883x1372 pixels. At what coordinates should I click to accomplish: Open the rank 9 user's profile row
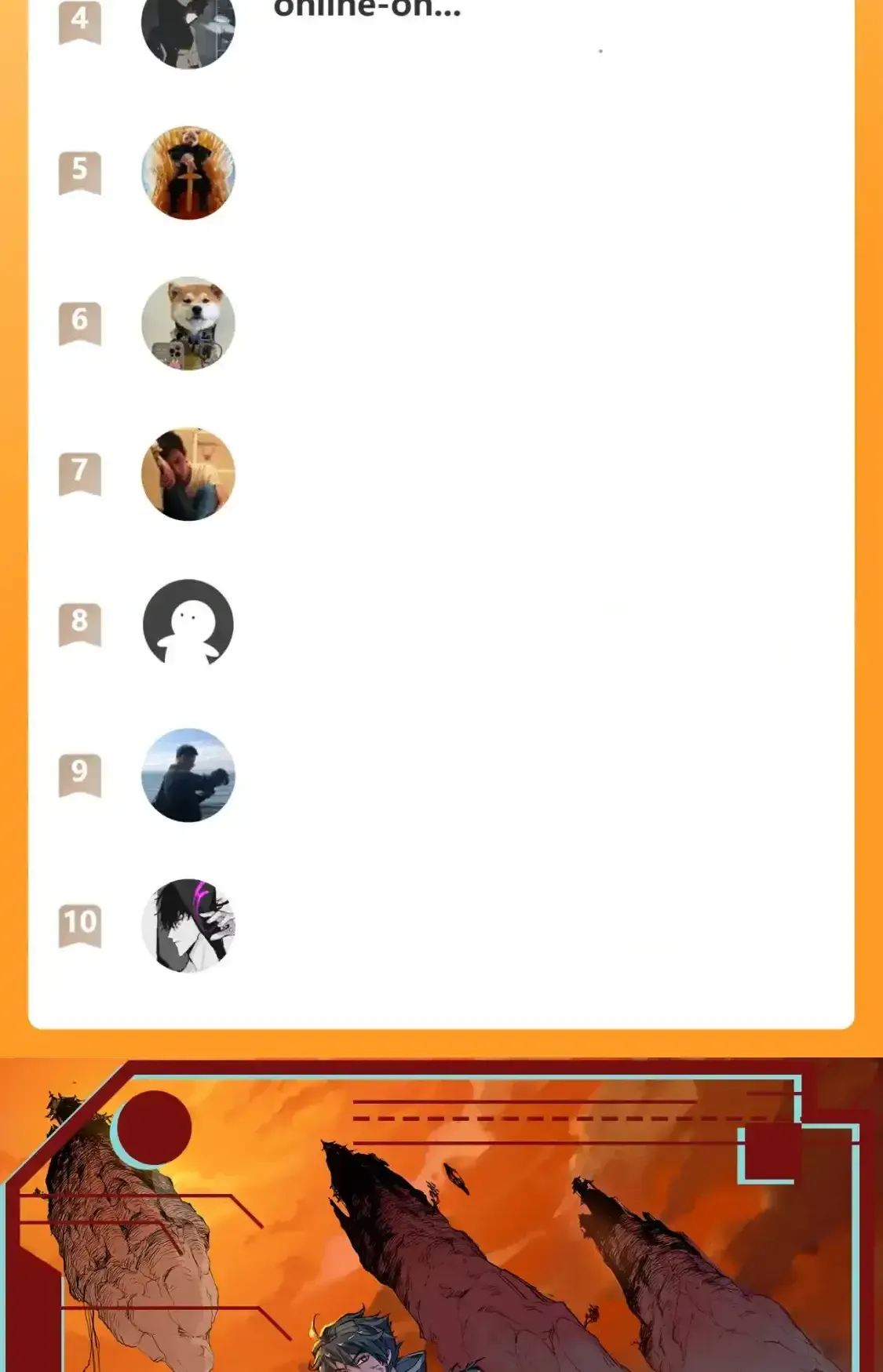[188, 775]
